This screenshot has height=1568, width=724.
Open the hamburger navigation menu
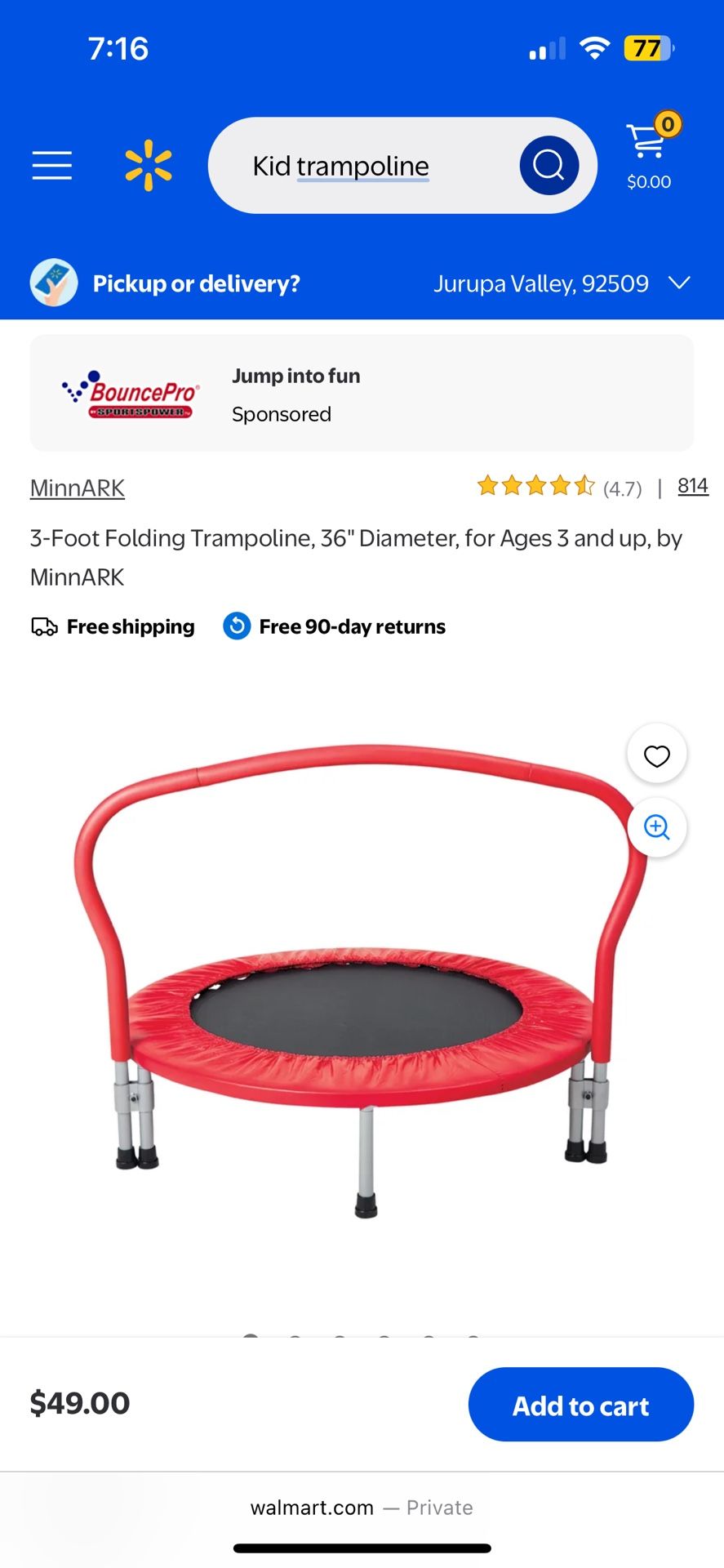51,165
